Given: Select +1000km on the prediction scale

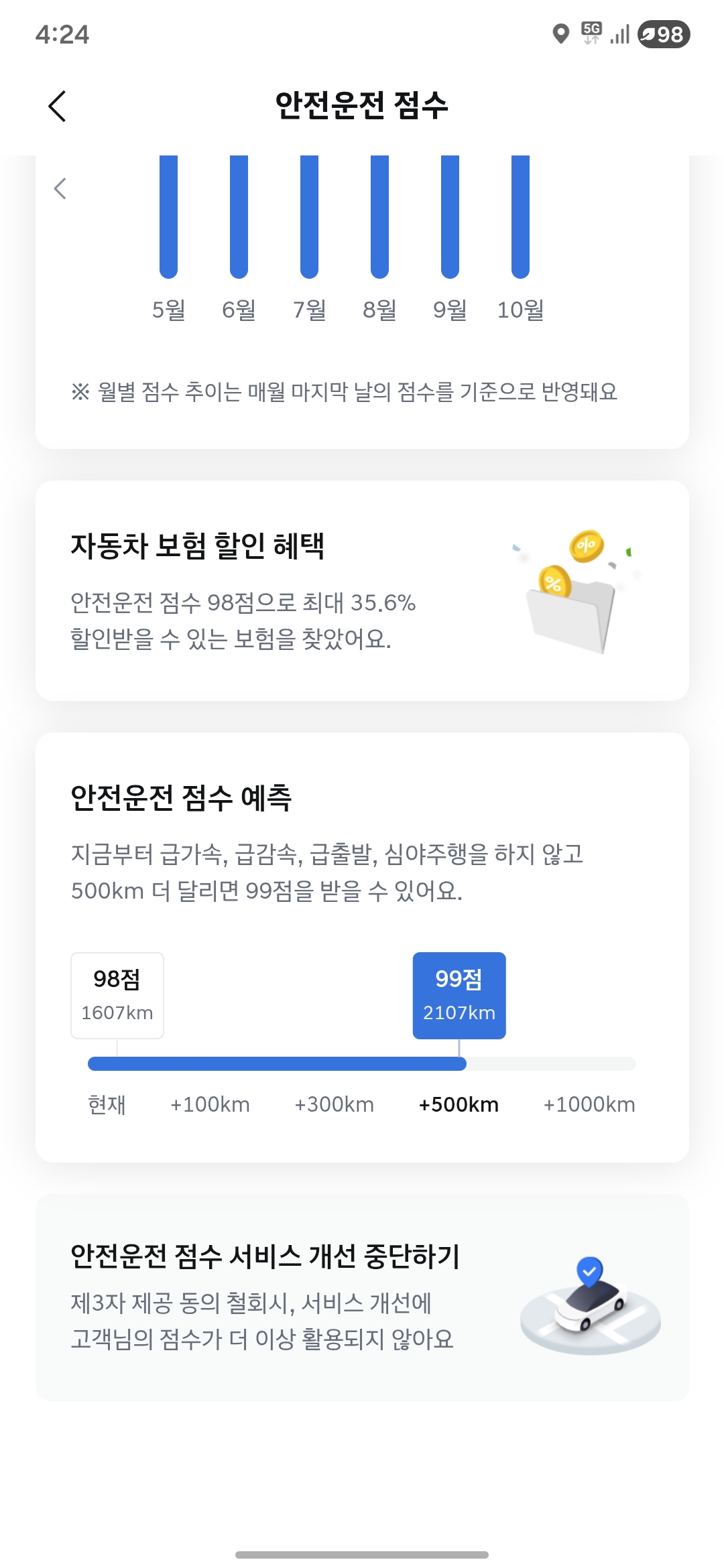Looking at the screenshot, I should coord(589,1104).
